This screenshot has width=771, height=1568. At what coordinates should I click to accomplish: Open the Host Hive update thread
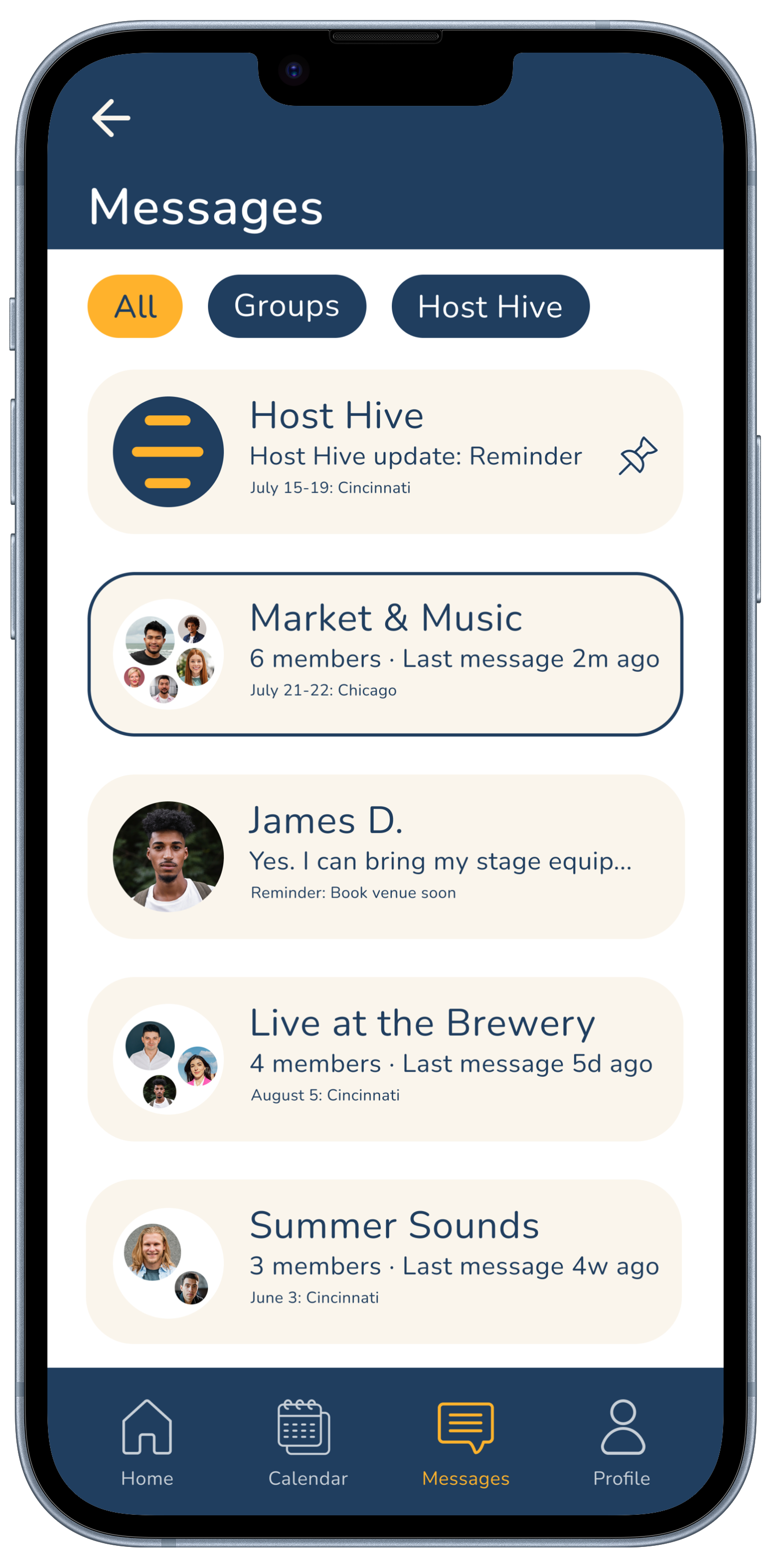point(385,452)
